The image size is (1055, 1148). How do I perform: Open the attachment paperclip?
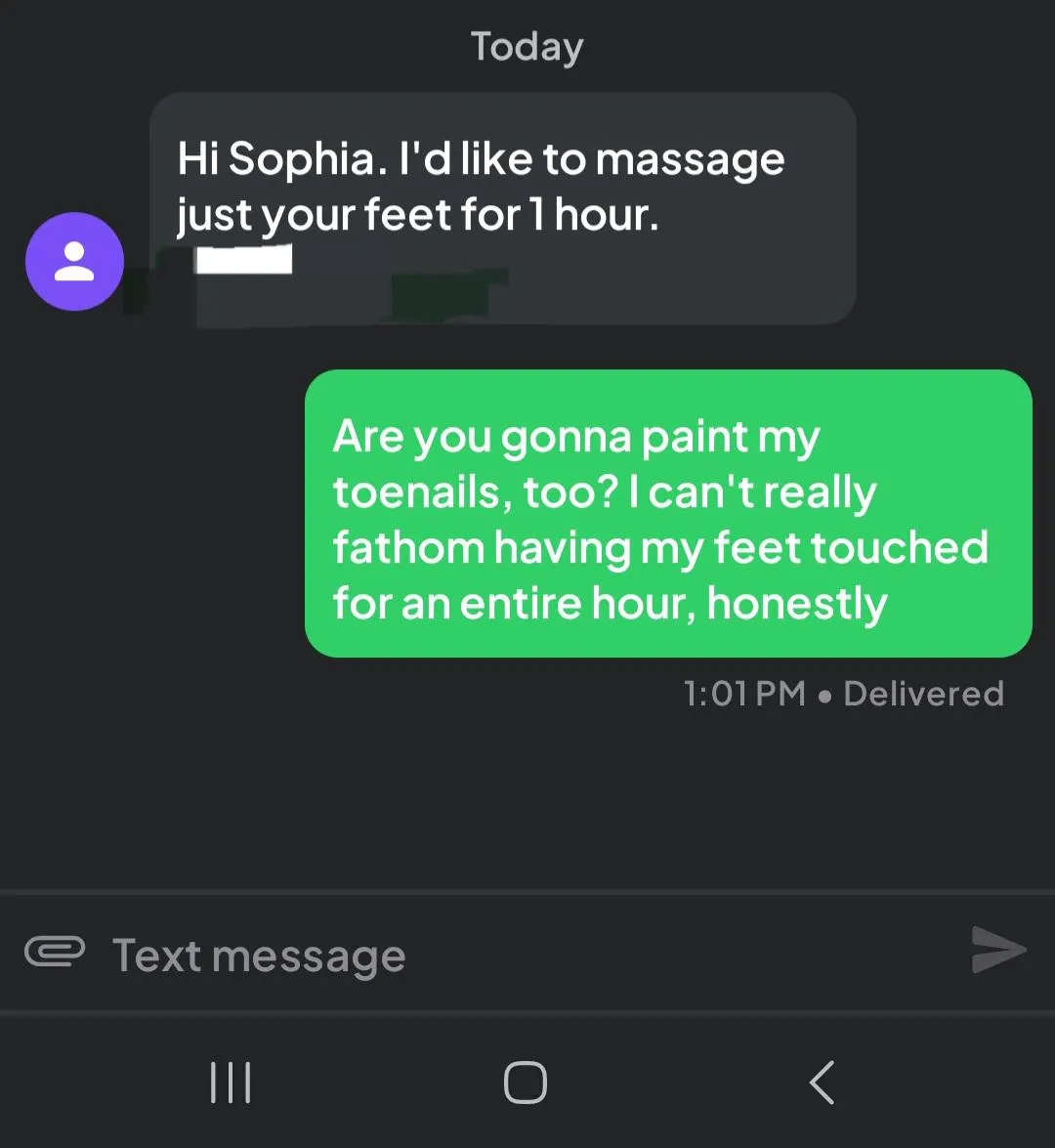pyautogui.click(x=55, y=952)
